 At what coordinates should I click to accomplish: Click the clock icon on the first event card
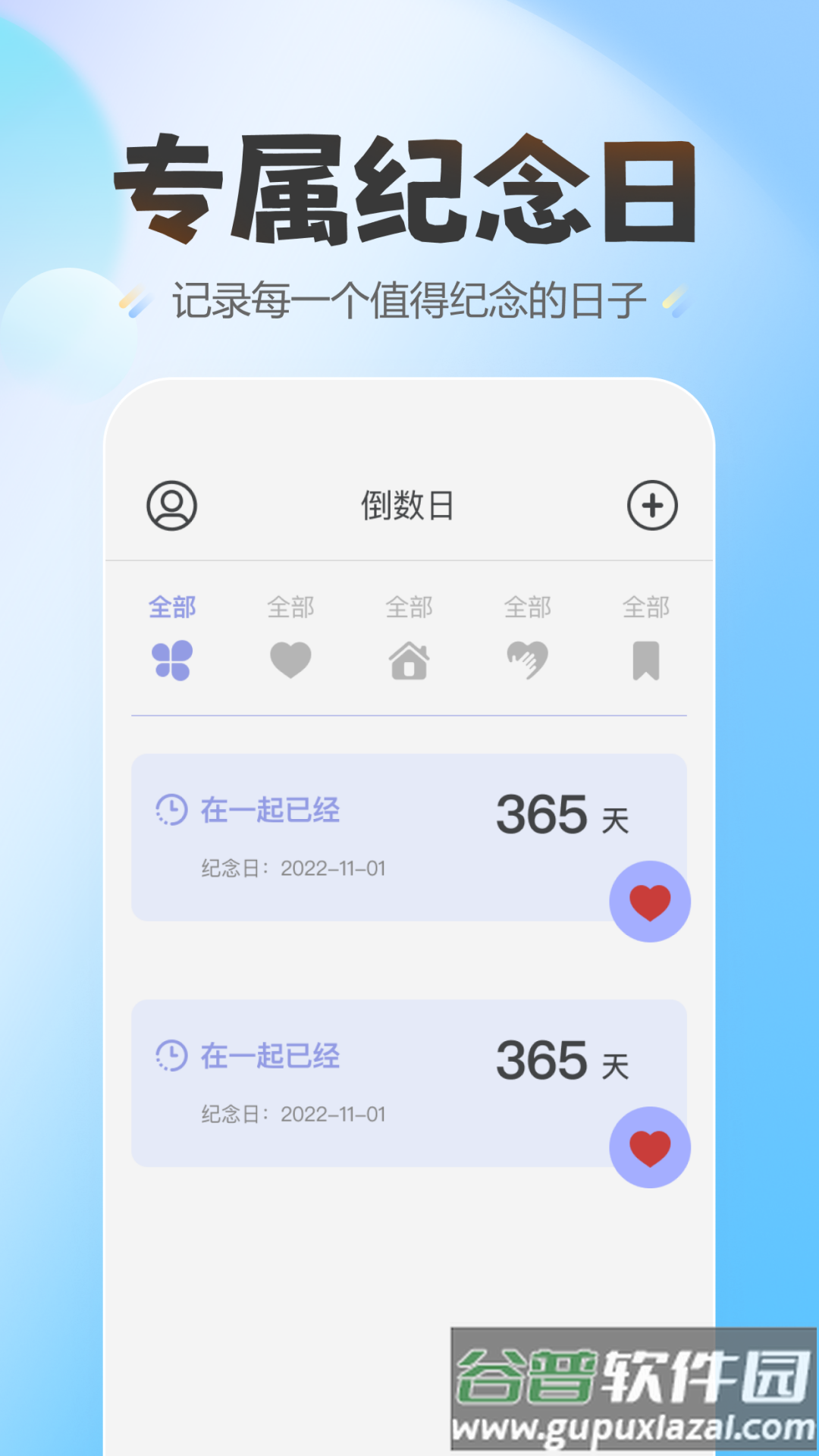[x=173, y=810]
